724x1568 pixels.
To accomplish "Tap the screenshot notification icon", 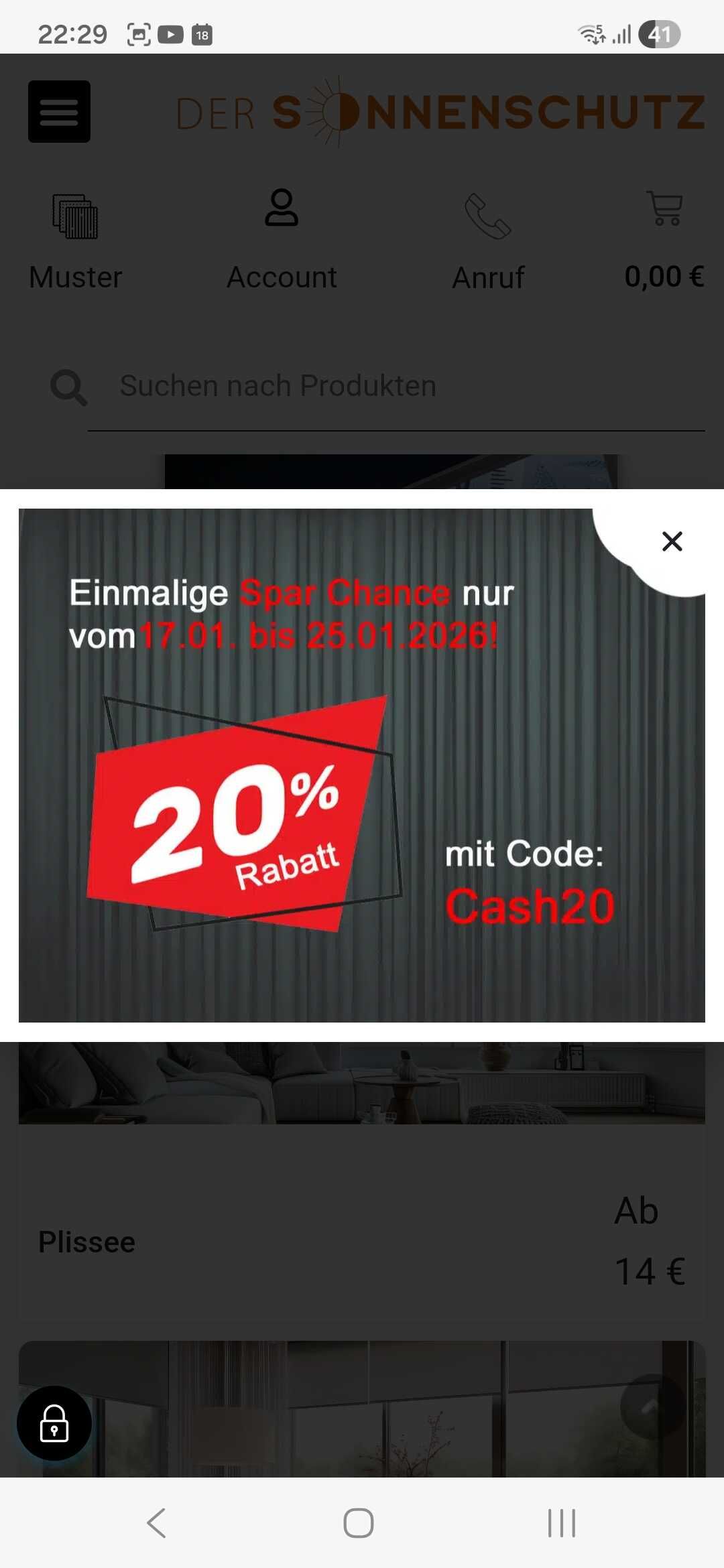I will [x=137, y=34].
